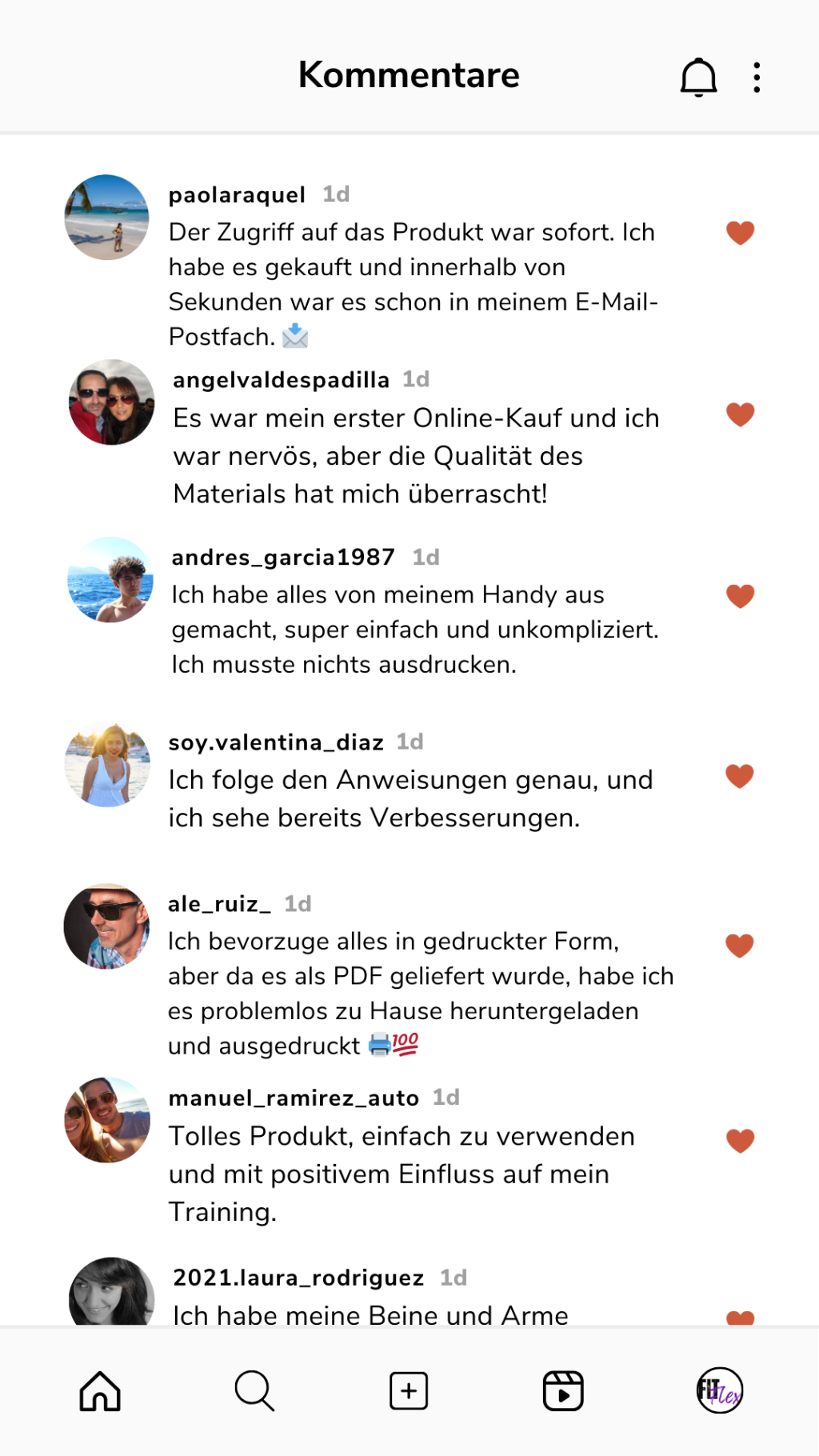Like paolaraquel's comment
This screenshot has height=1456, width=819.
[x=740, y=233]
